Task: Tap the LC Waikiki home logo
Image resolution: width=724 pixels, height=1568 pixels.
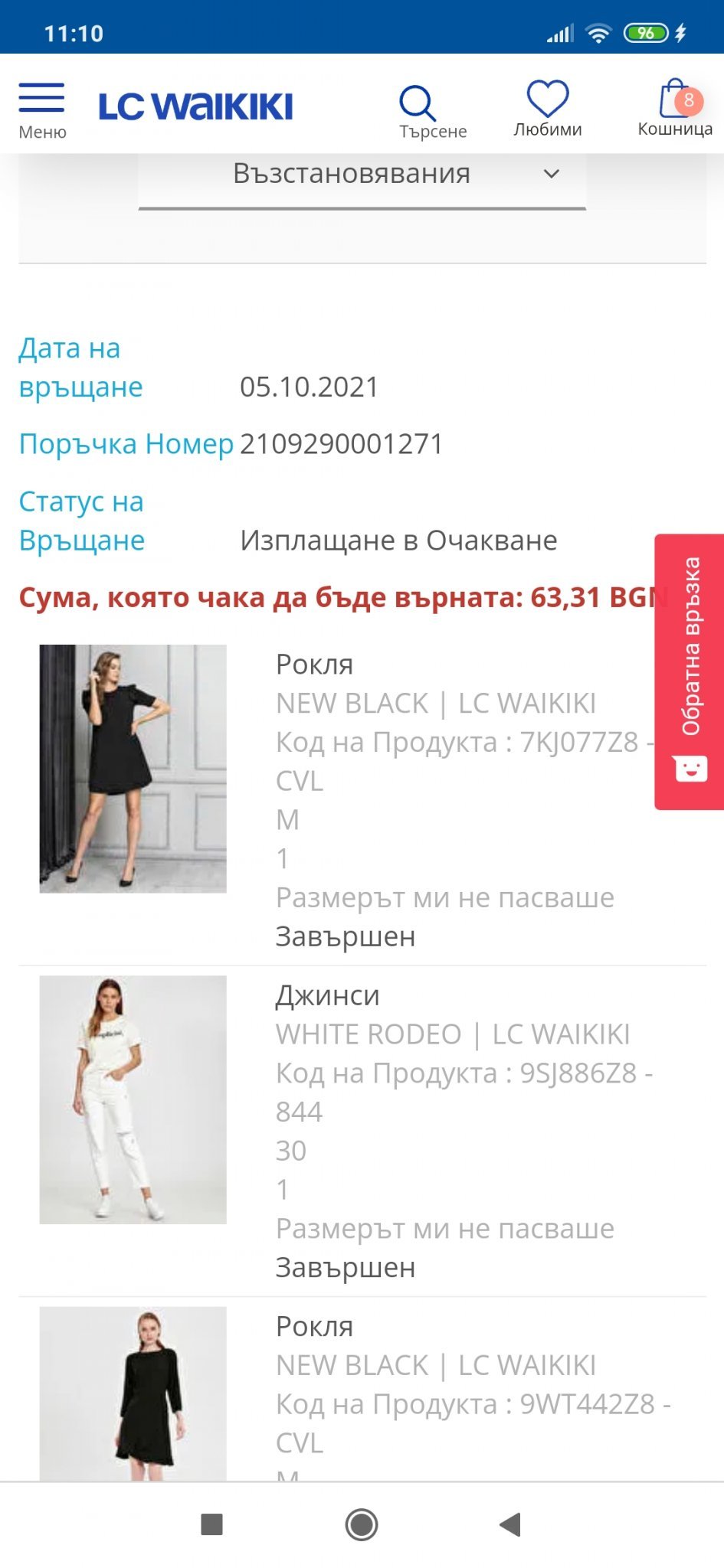Action: point(195,106)
